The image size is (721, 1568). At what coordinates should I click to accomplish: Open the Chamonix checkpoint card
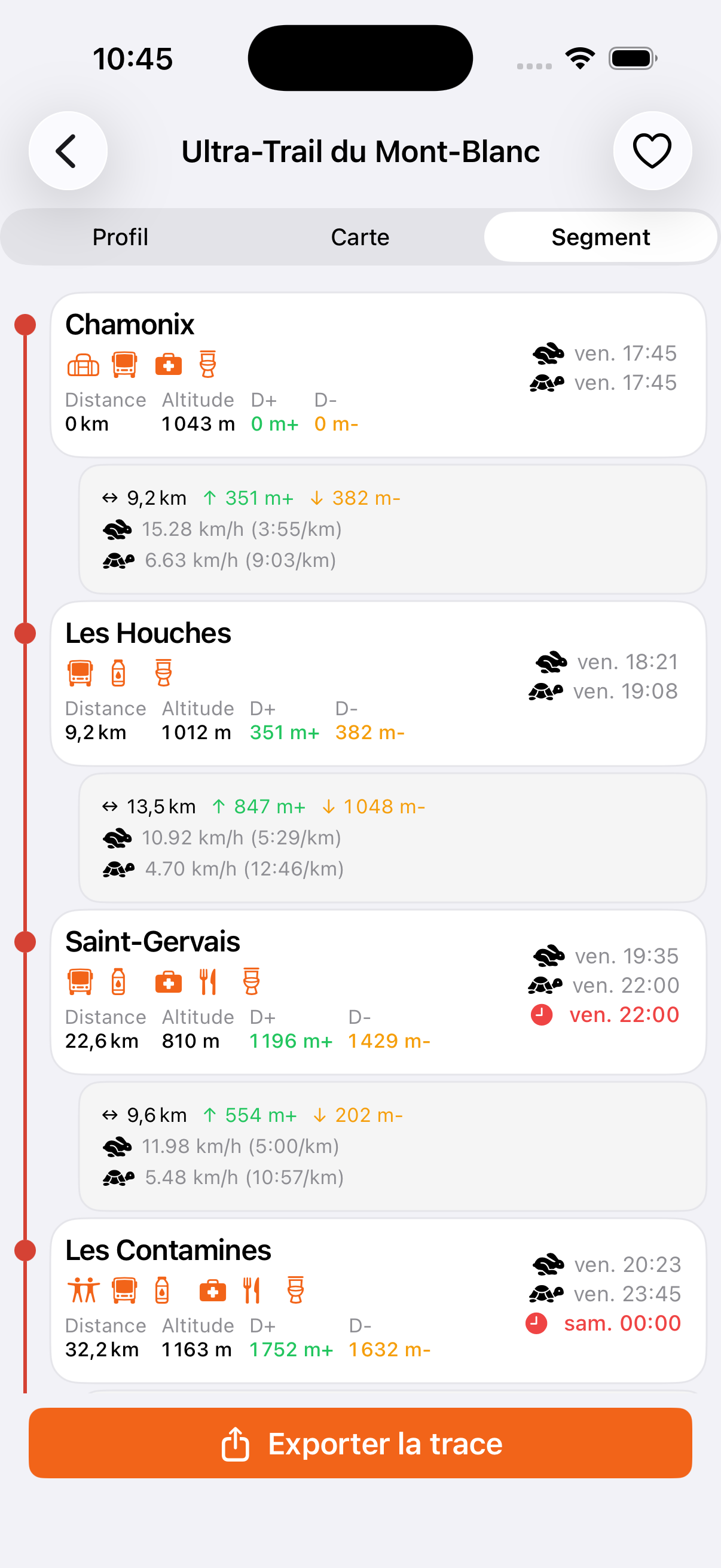pos(377,374)
